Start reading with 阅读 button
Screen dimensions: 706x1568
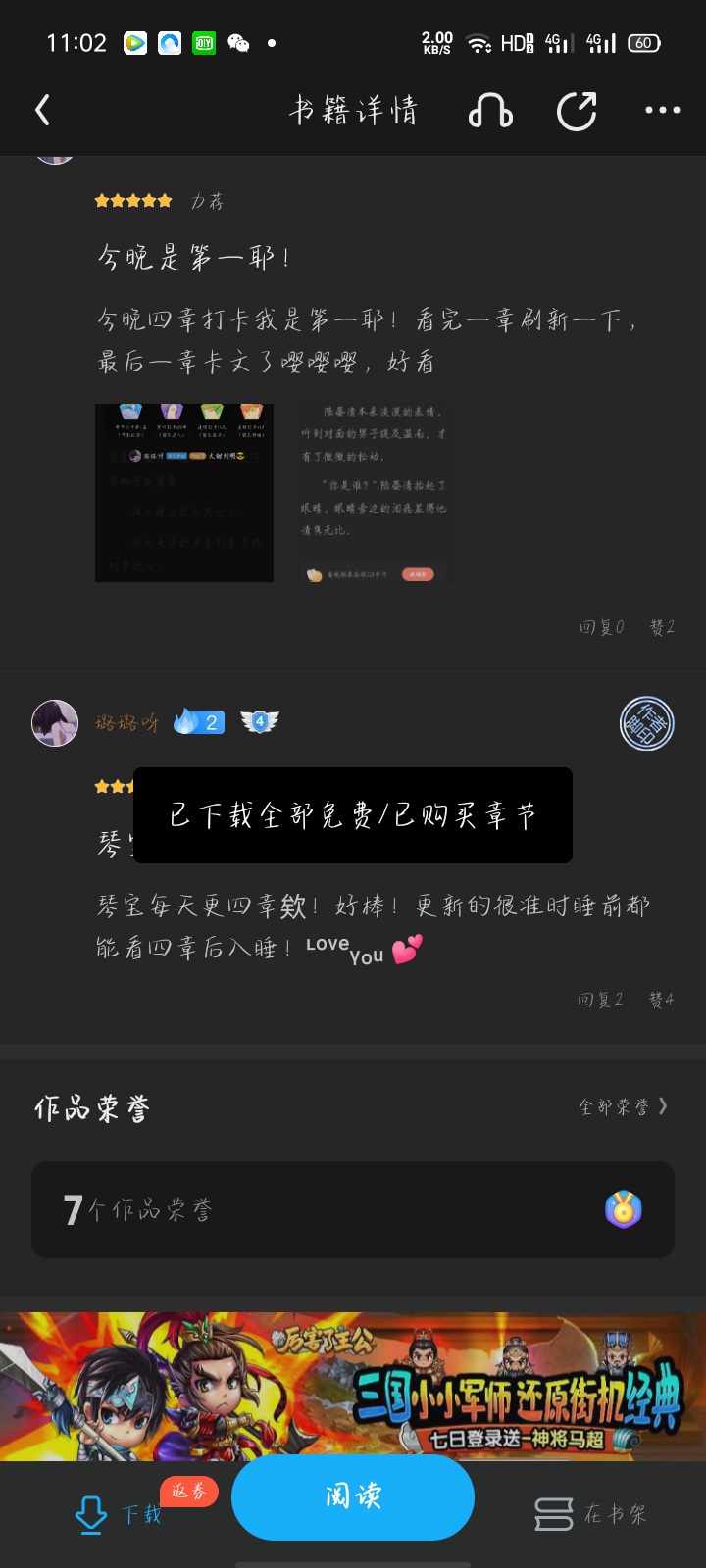point(353,1496)
